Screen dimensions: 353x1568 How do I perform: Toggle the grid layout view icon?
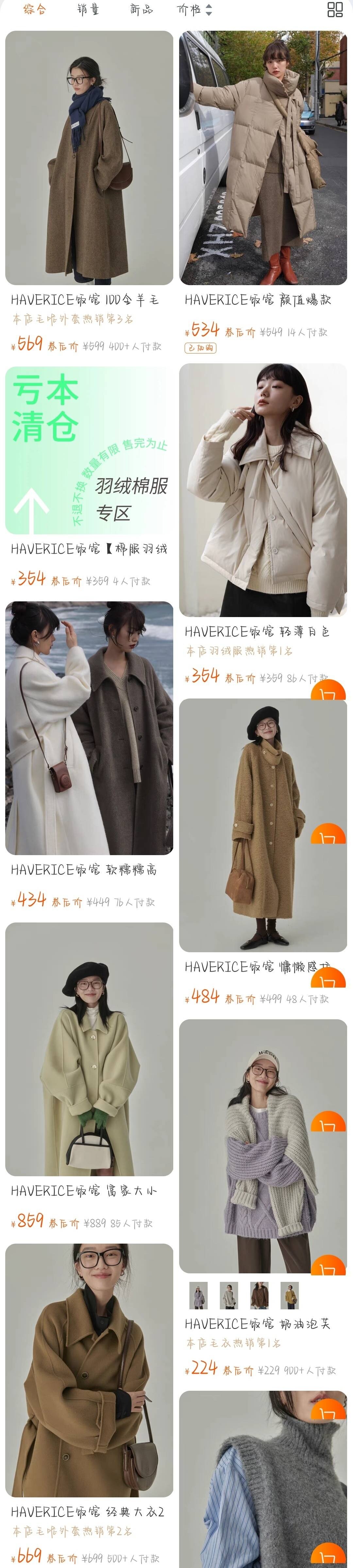335,10
